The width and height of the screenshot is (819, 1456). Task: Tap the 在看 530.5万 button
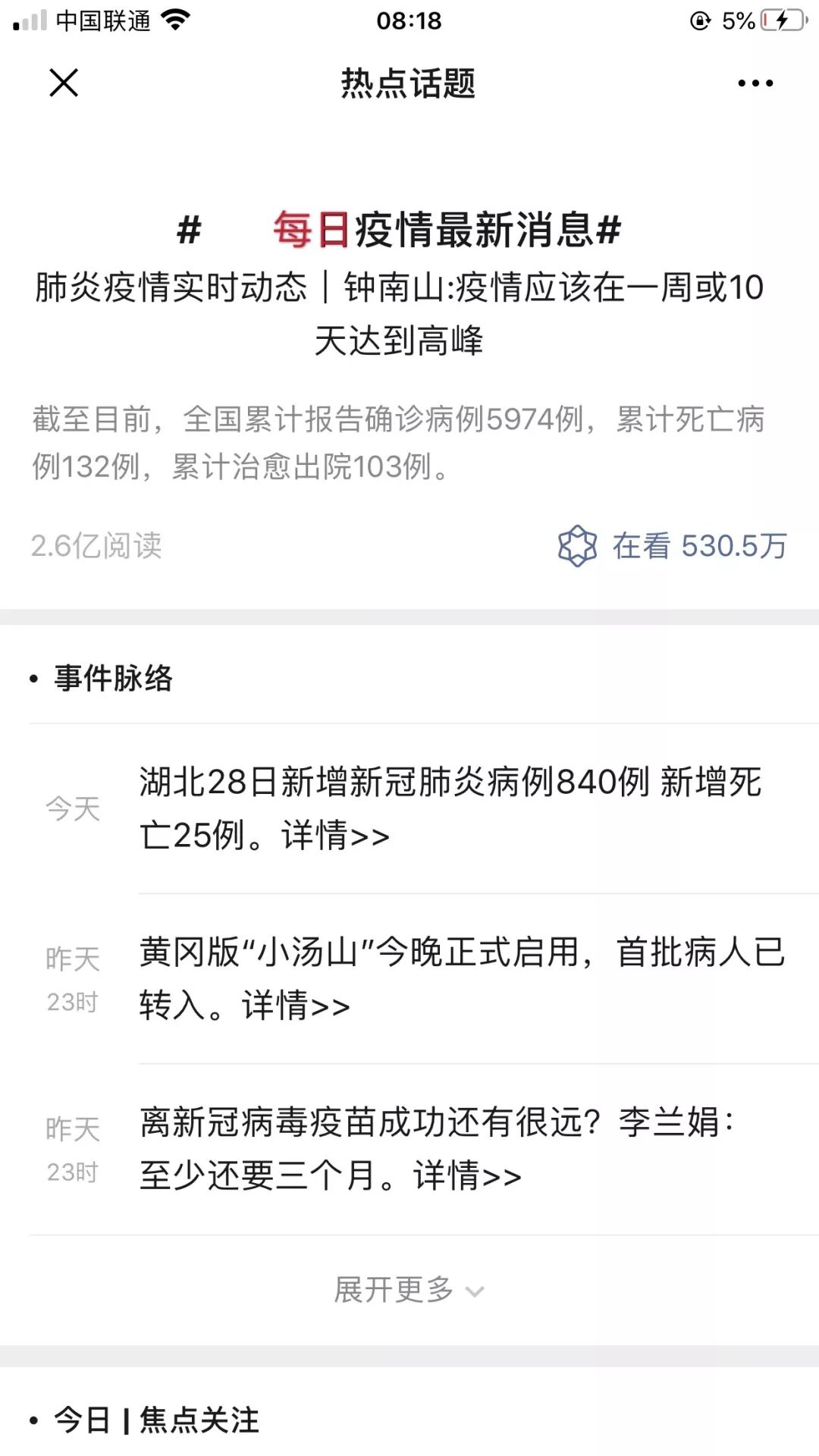tap(673, 546)
